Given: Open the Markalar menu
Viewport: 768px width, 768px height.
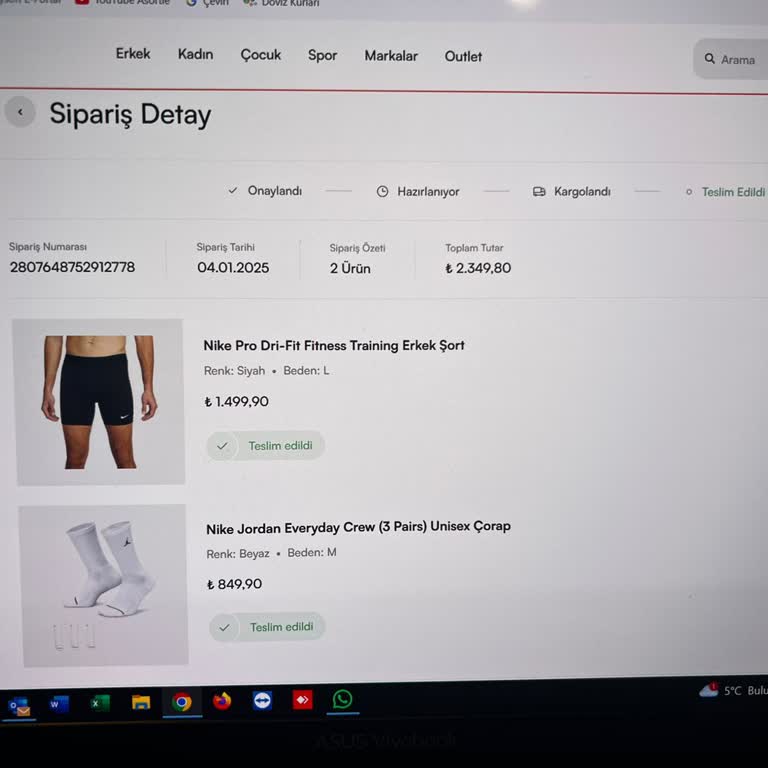Looking at the screenshot, I should coord(391,56).
